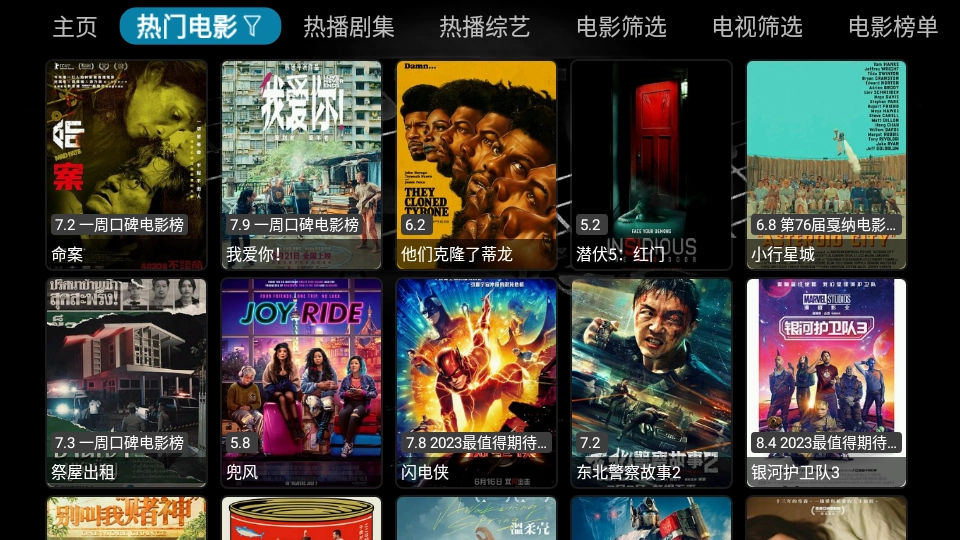This screenshot has height=540, width=960.
Task: Open the movie 闪电侠
Action: [x=476, y=382]
